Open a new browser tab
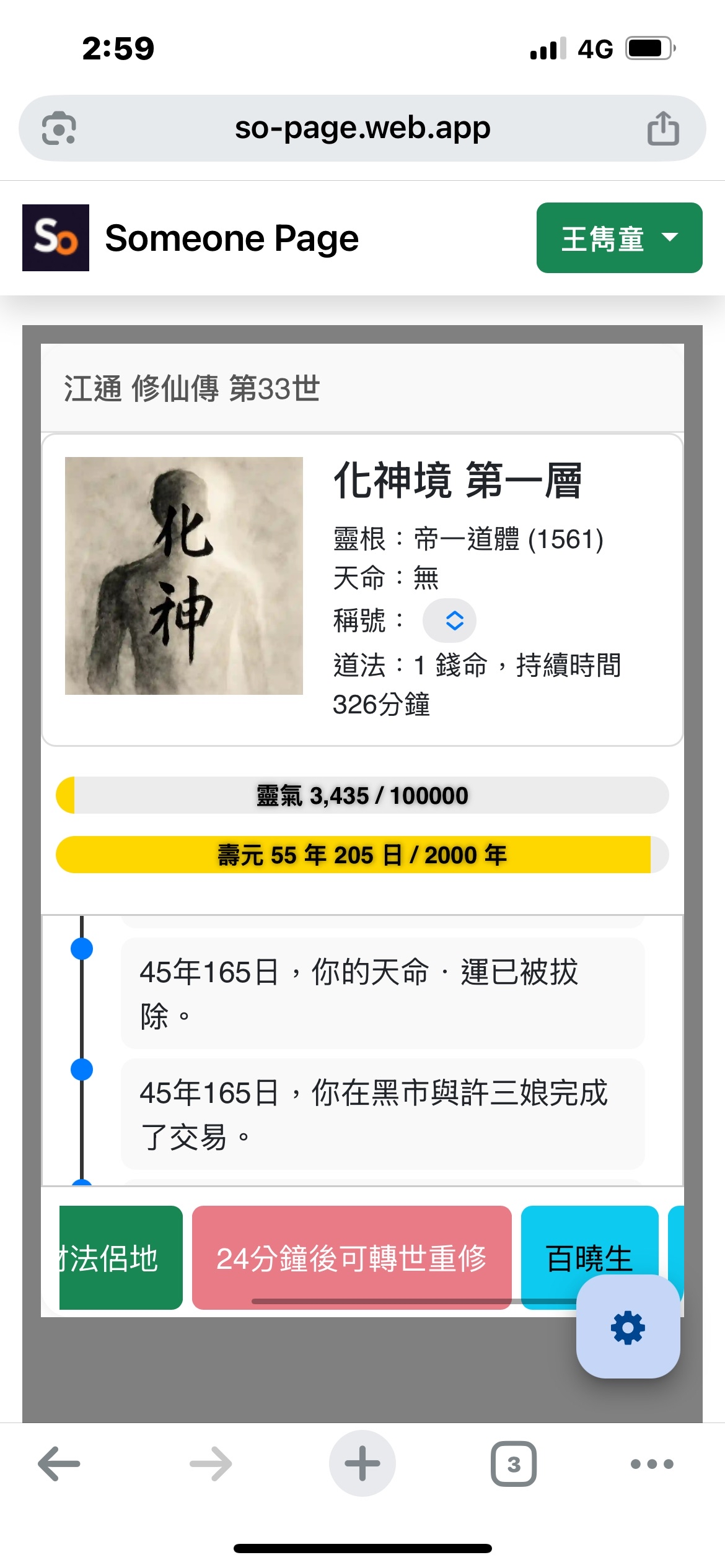The image size is (725, 1568). (x=362, y=1464)
